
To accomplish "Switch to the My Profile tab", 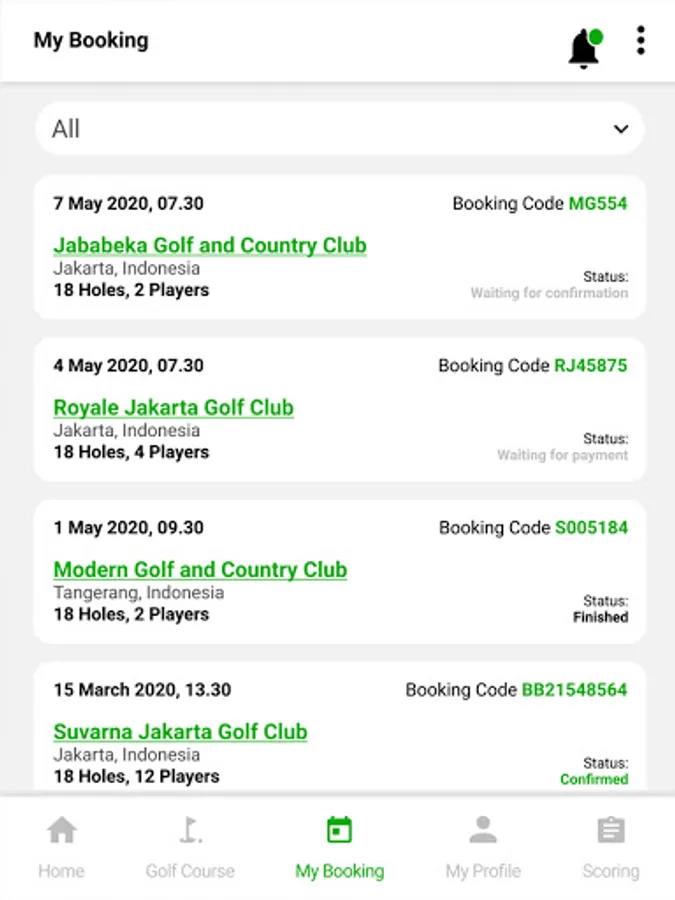I will coord(483,848).
